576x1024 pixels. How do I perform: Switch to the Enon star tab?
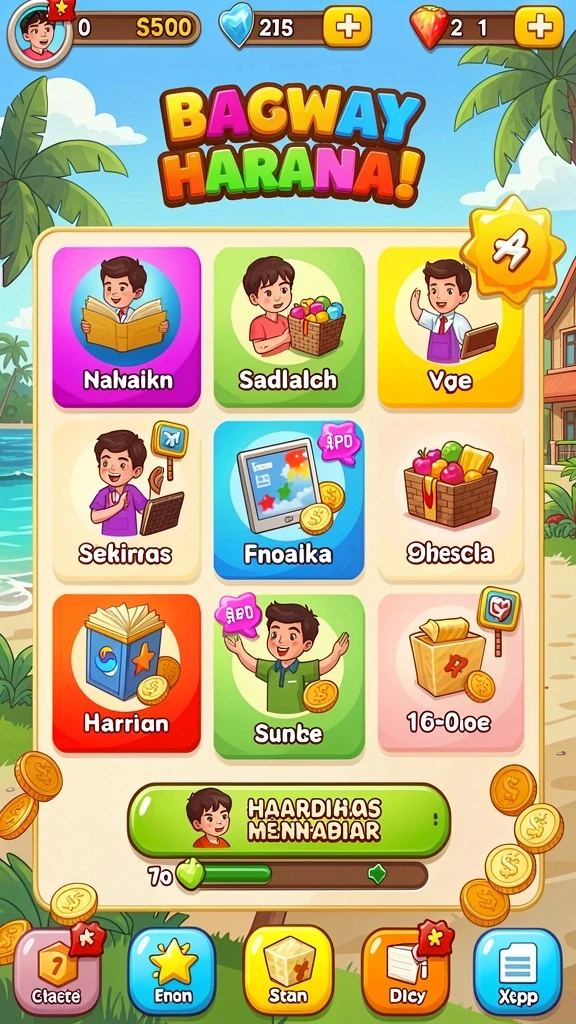(172, 971)
